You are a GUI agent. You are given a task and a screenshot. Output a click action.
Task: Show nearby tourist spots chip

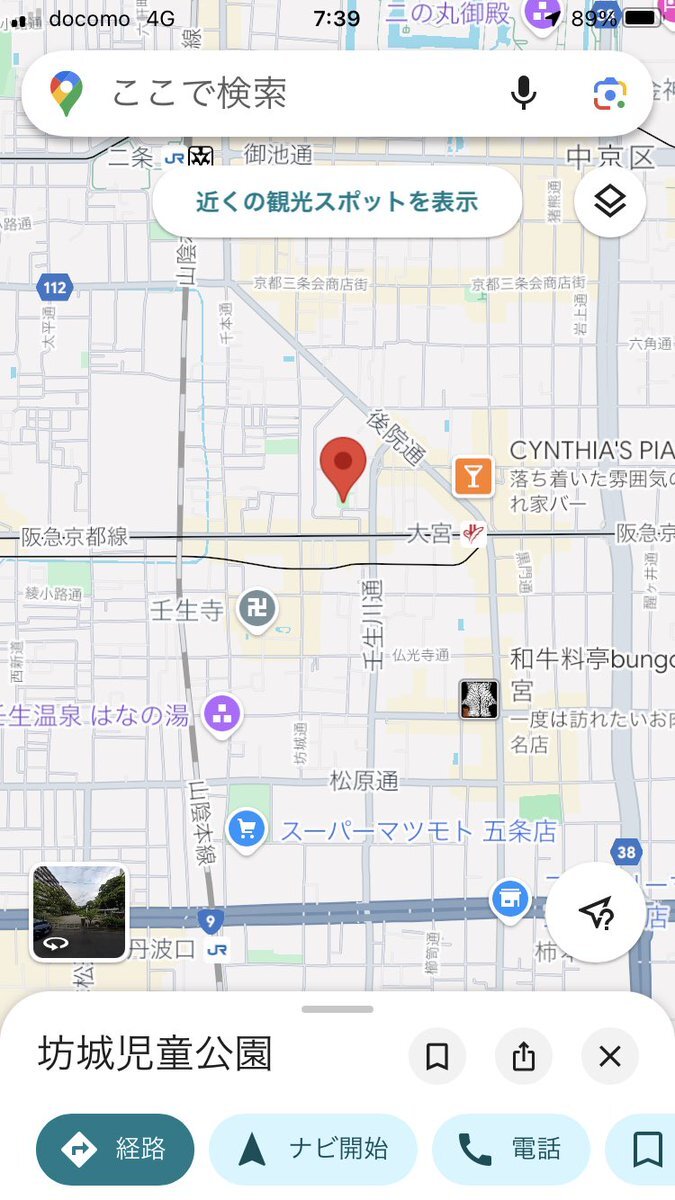click(337, 202)
